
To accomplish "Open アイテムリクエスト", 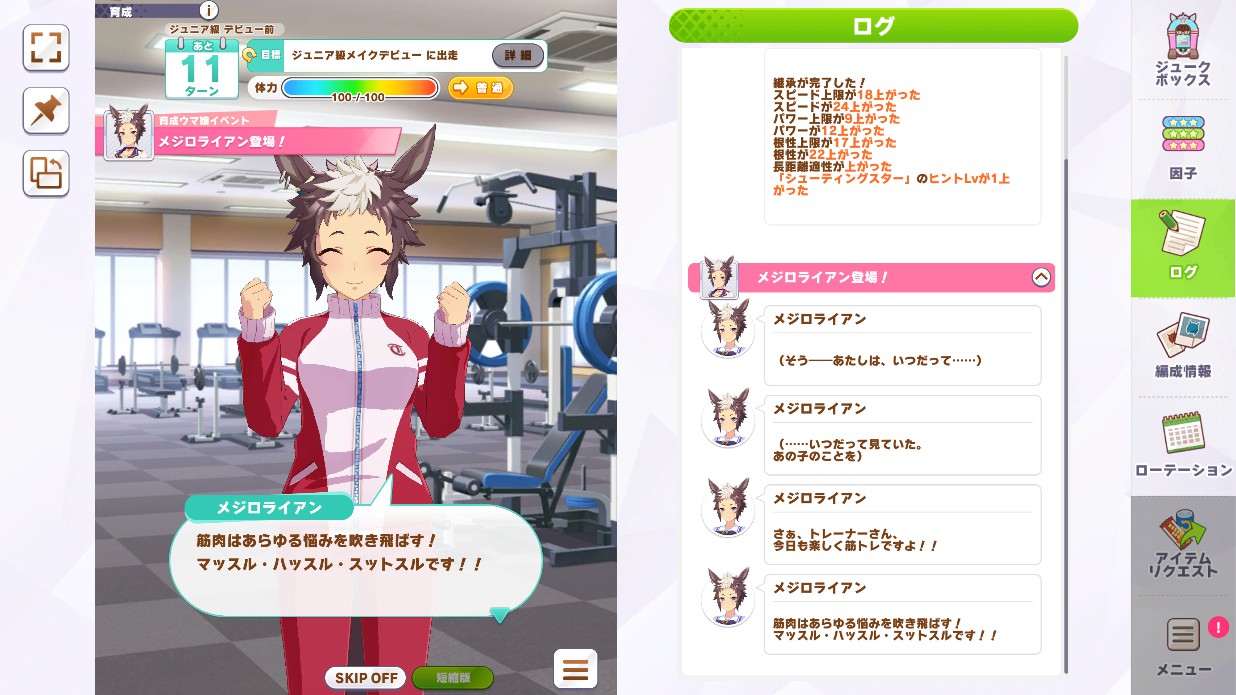I will pos(1183,546).
